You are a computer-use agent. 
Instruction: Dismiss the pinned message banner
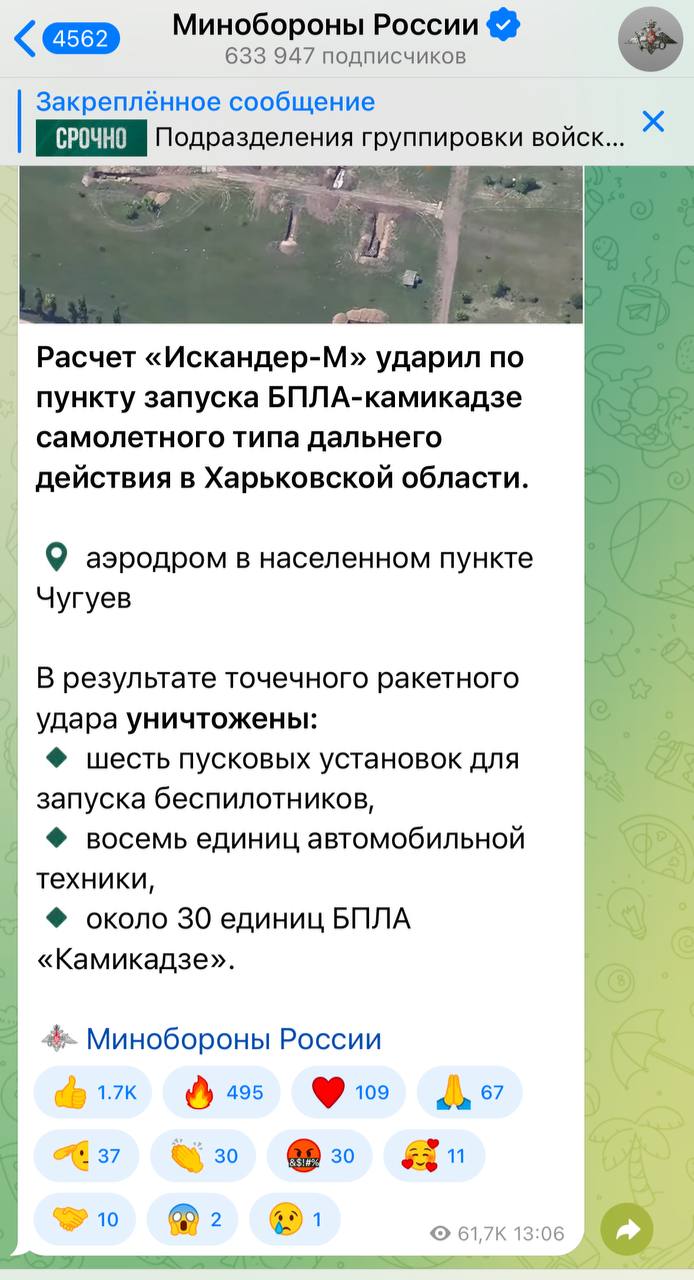pos(653,123)
